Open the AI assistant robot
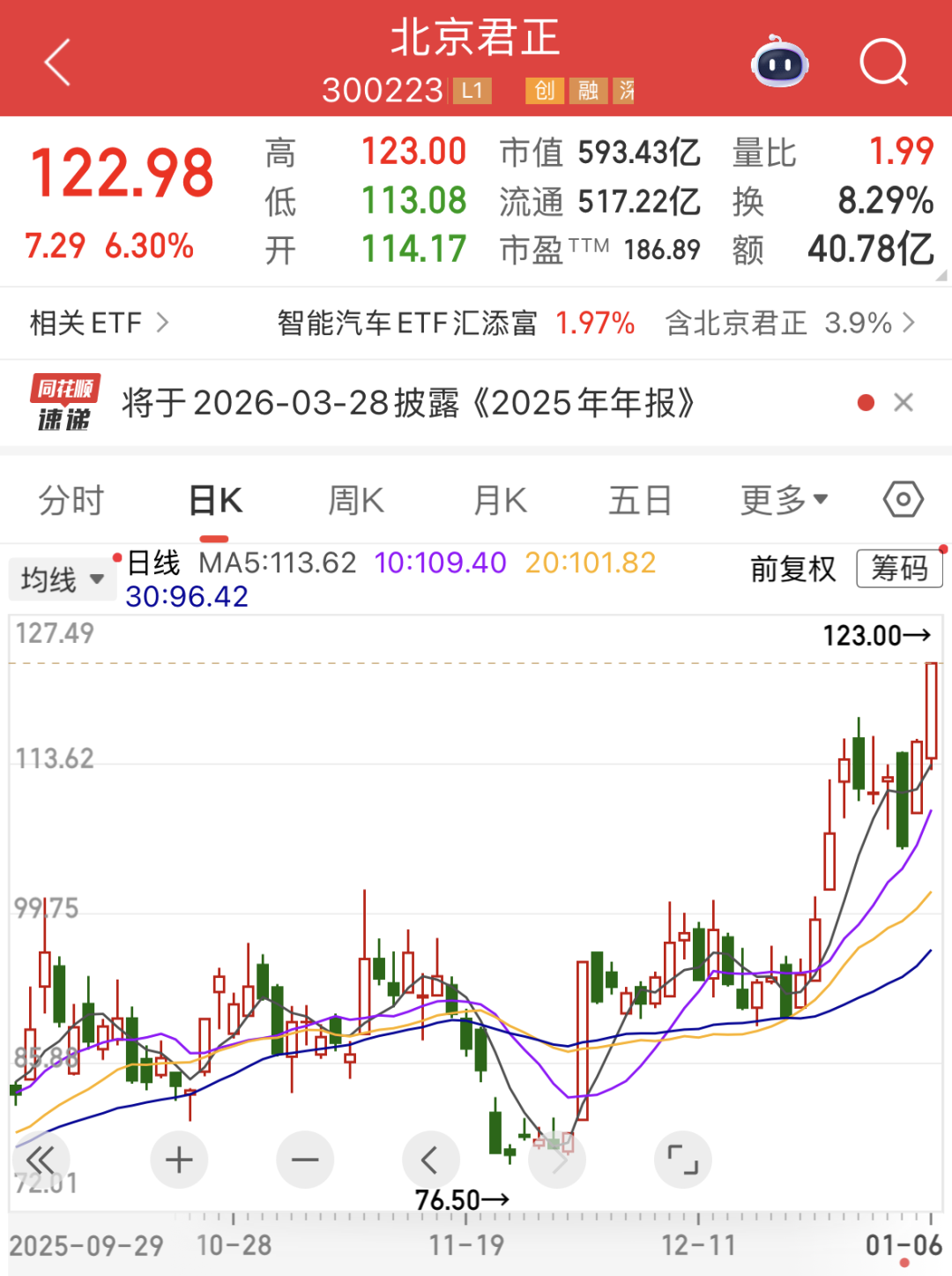 pos(779,63)
